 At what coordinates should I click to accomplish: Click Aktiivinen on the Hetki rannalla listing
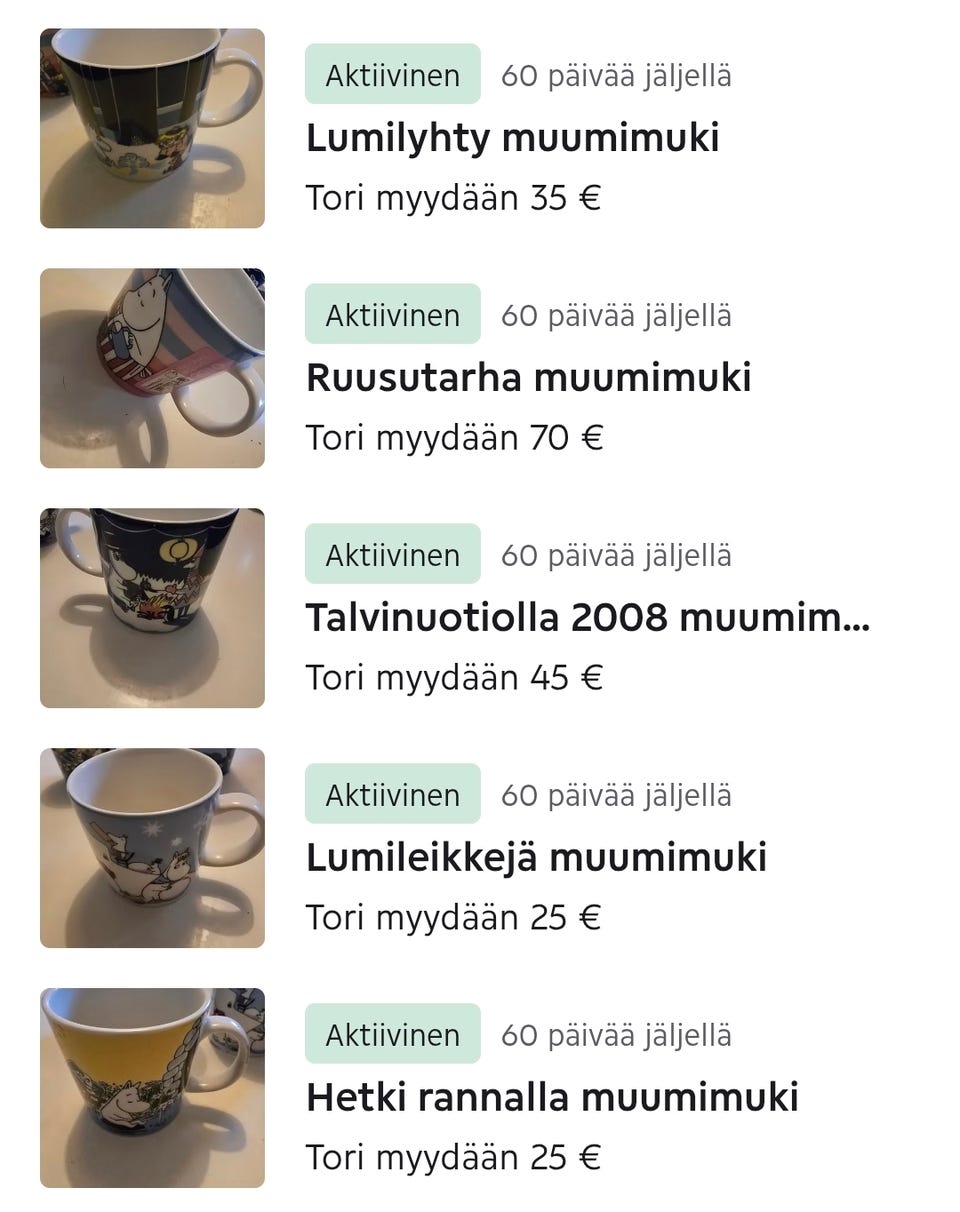click(392, 1034)
